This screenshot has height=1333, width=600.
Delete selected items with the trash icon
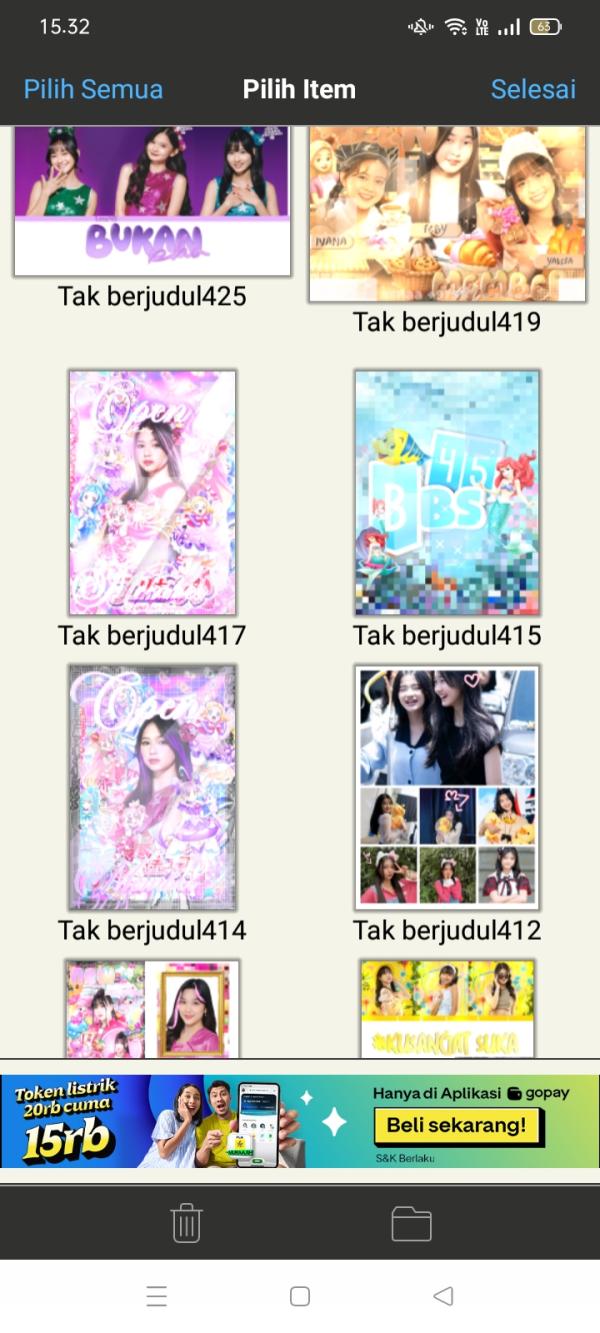187,1223
